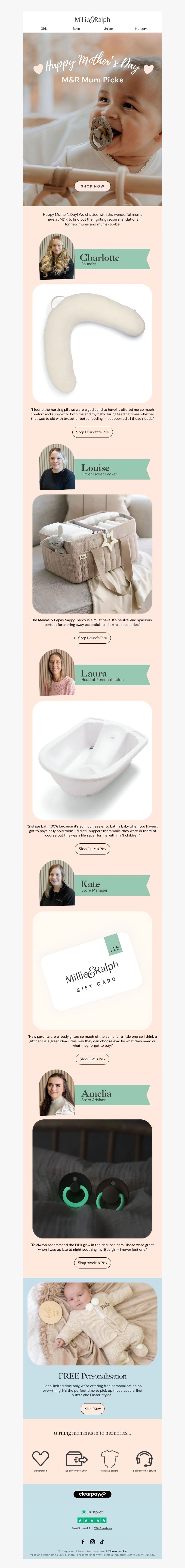Tap the Unsubscribe link
Viewport: 185px width, 1568px height.
118,1551
